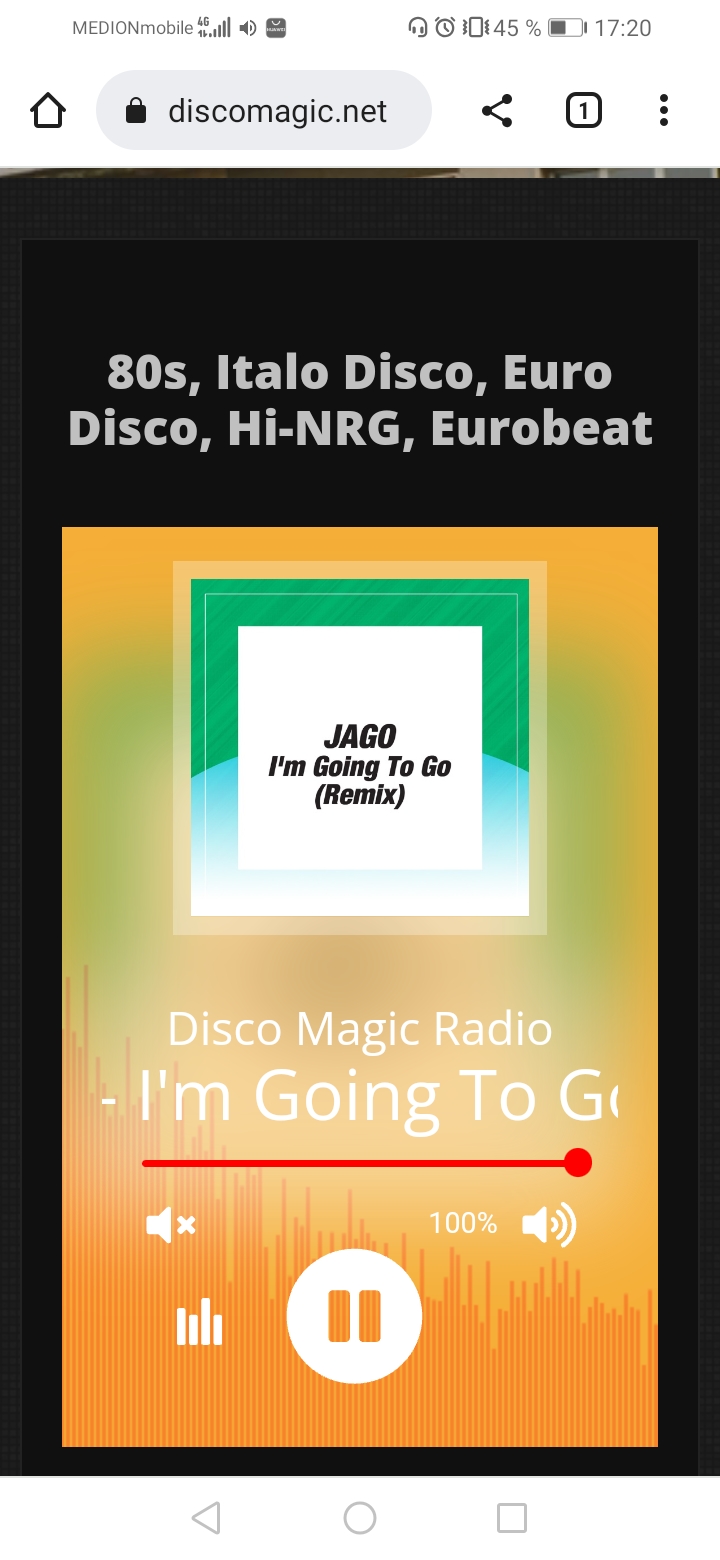Mute the player volume
720x1560 pixels.
[170, 1224]
